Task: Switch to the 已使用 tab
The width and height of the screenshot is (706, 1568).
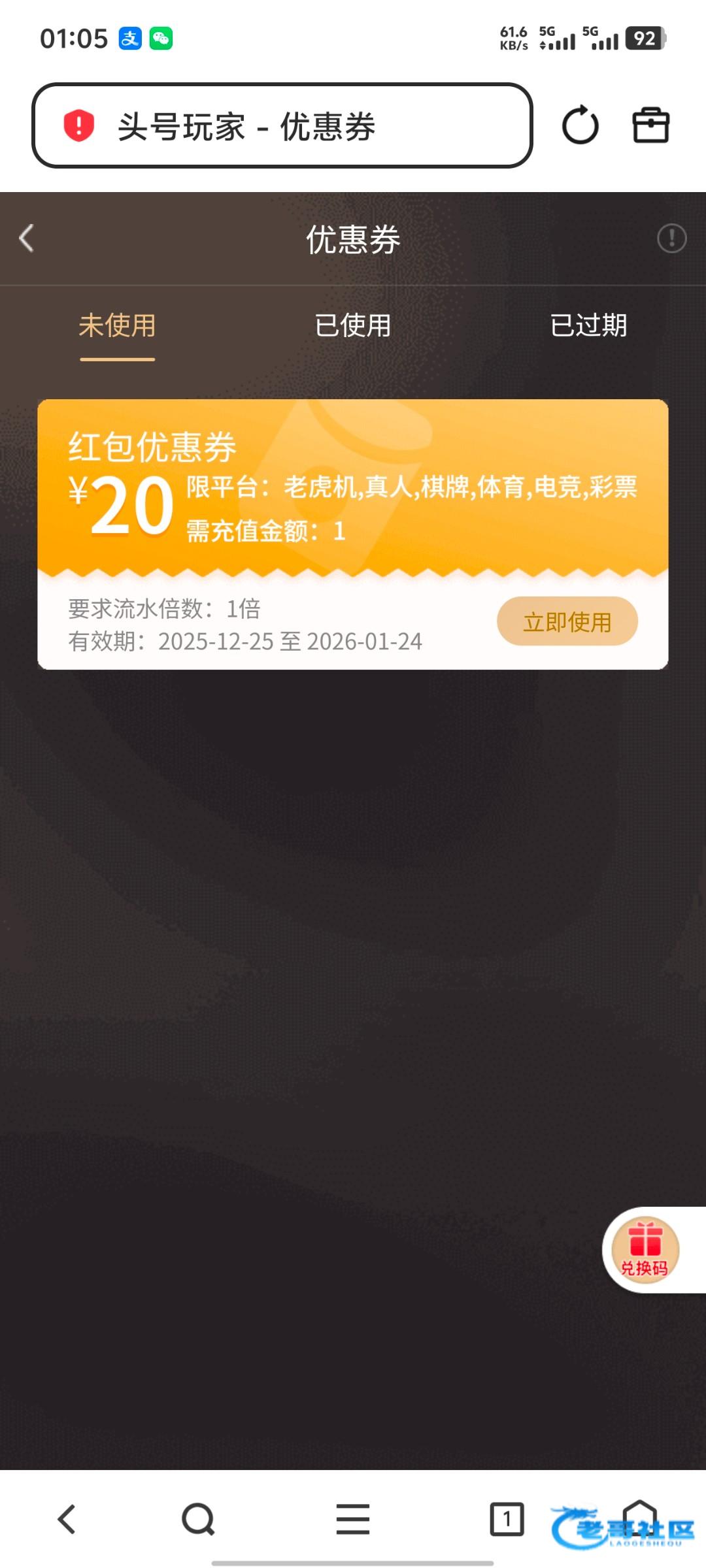Action: [353, 325]
